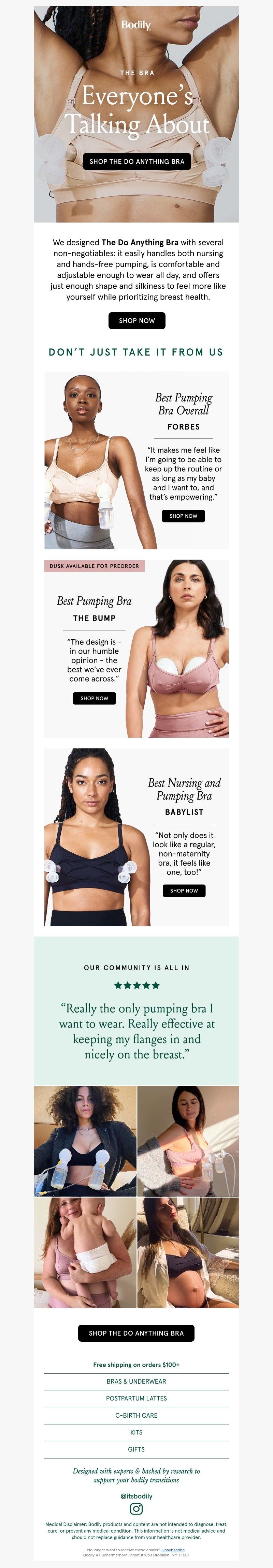The width and height of the screenshot is (273, 1568).
Task: Go to C-Birth Care
Action: (136, 1415)
